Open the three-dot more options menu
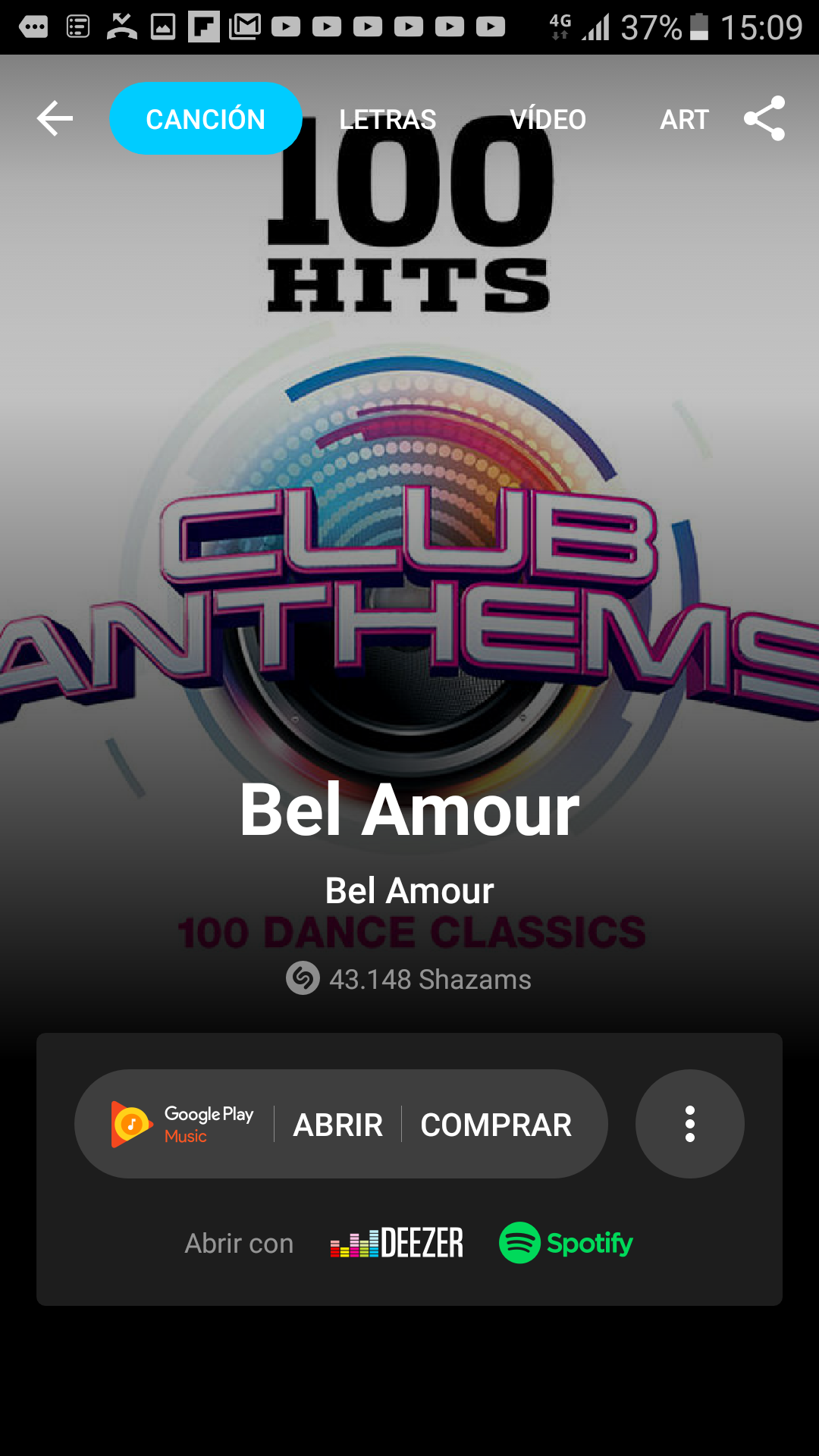 689,1124
